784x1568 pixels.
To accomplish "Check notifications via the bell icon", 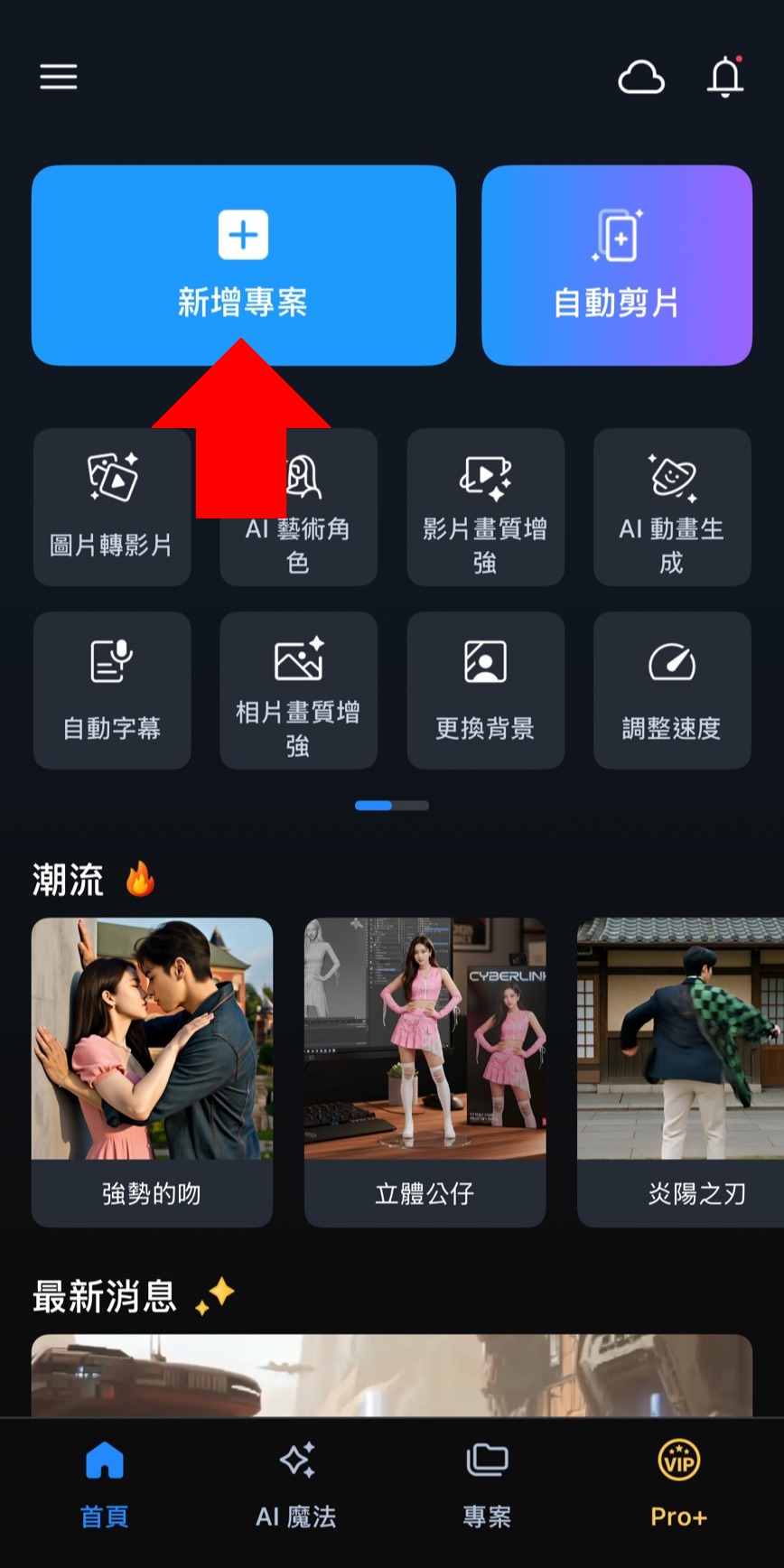I will pyautogui.click(x=726, y=77).
